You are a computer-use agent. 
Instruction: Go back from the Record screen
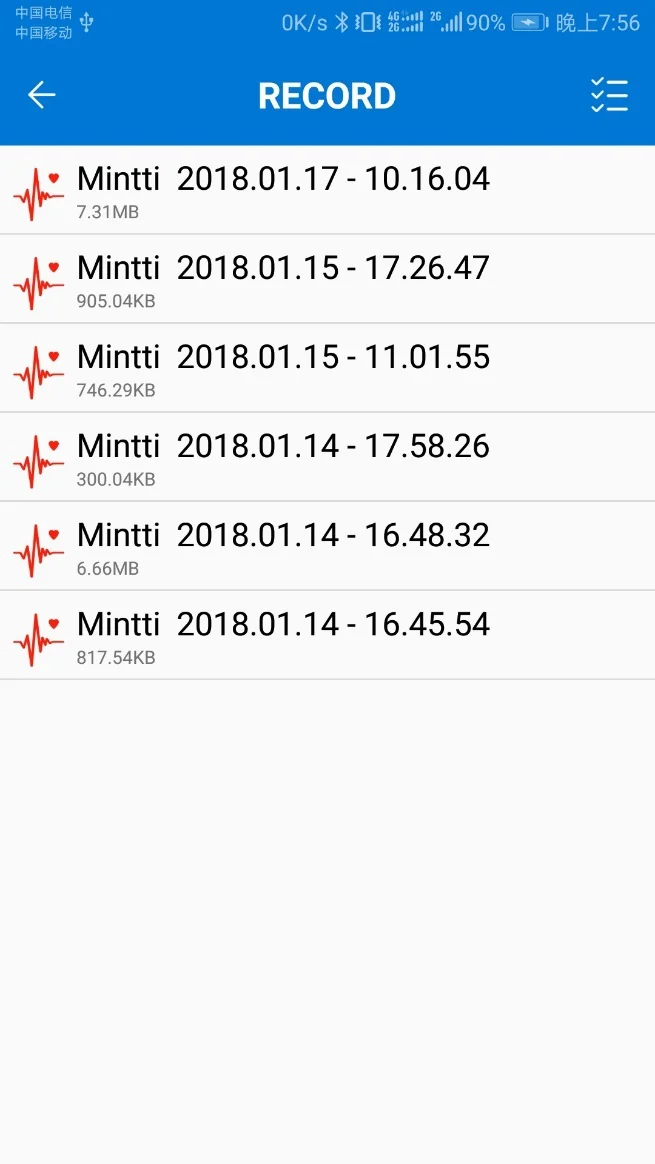pos(42,95)
